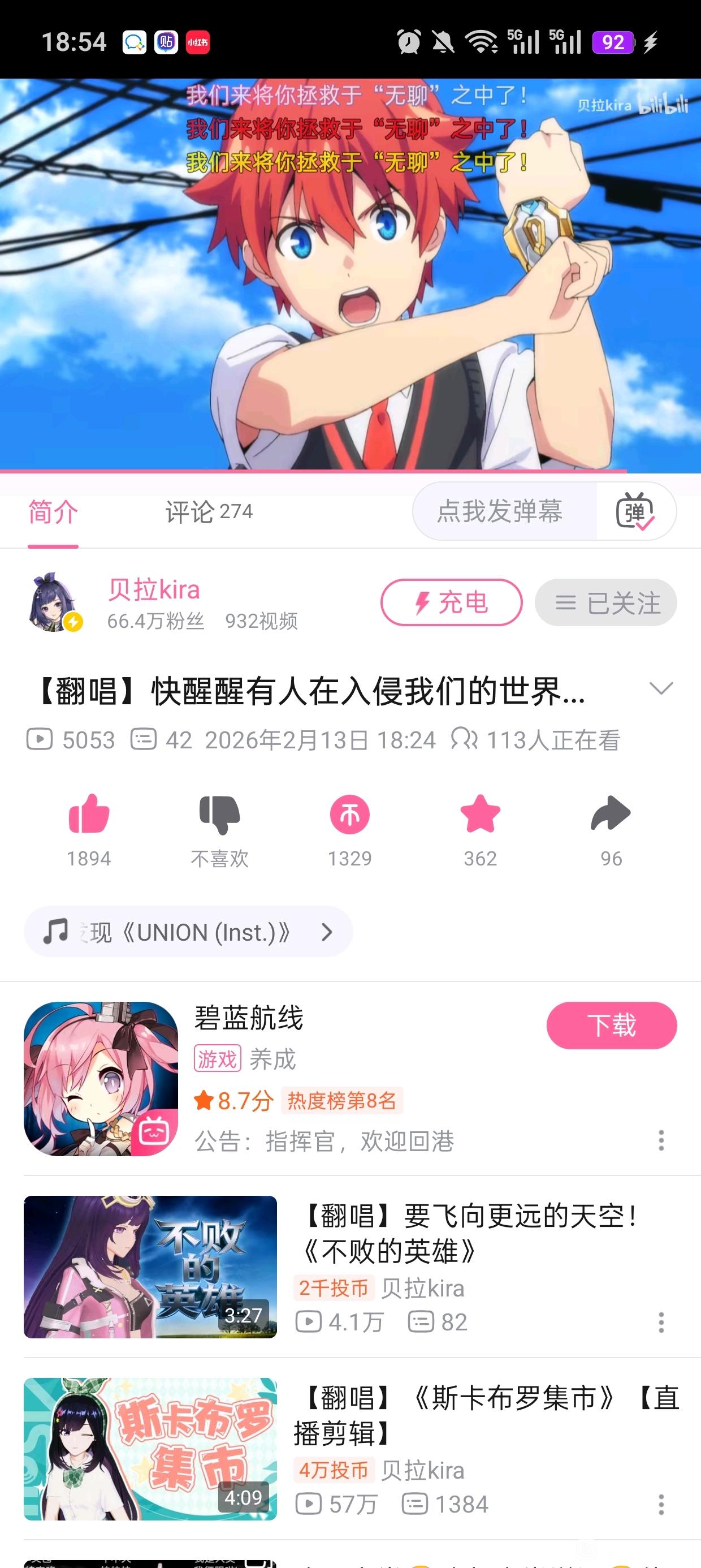The image size is (701, 1568).
Task: Toggle the danmaku display icon
Action: pyautogui.click(x=635, y=511)
